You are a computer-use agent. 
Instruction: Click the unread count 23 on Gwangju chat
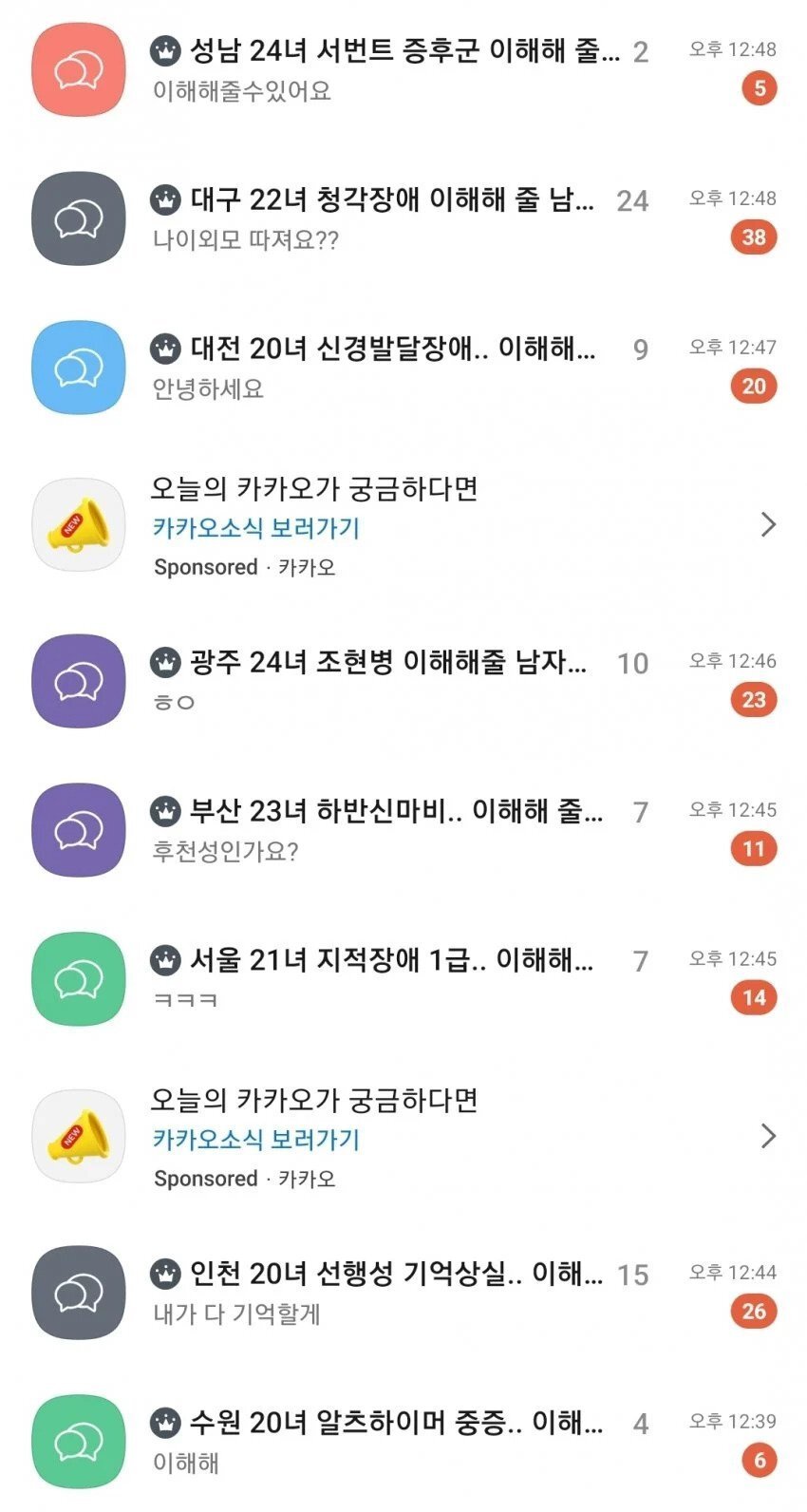click(x=755, y=700)
